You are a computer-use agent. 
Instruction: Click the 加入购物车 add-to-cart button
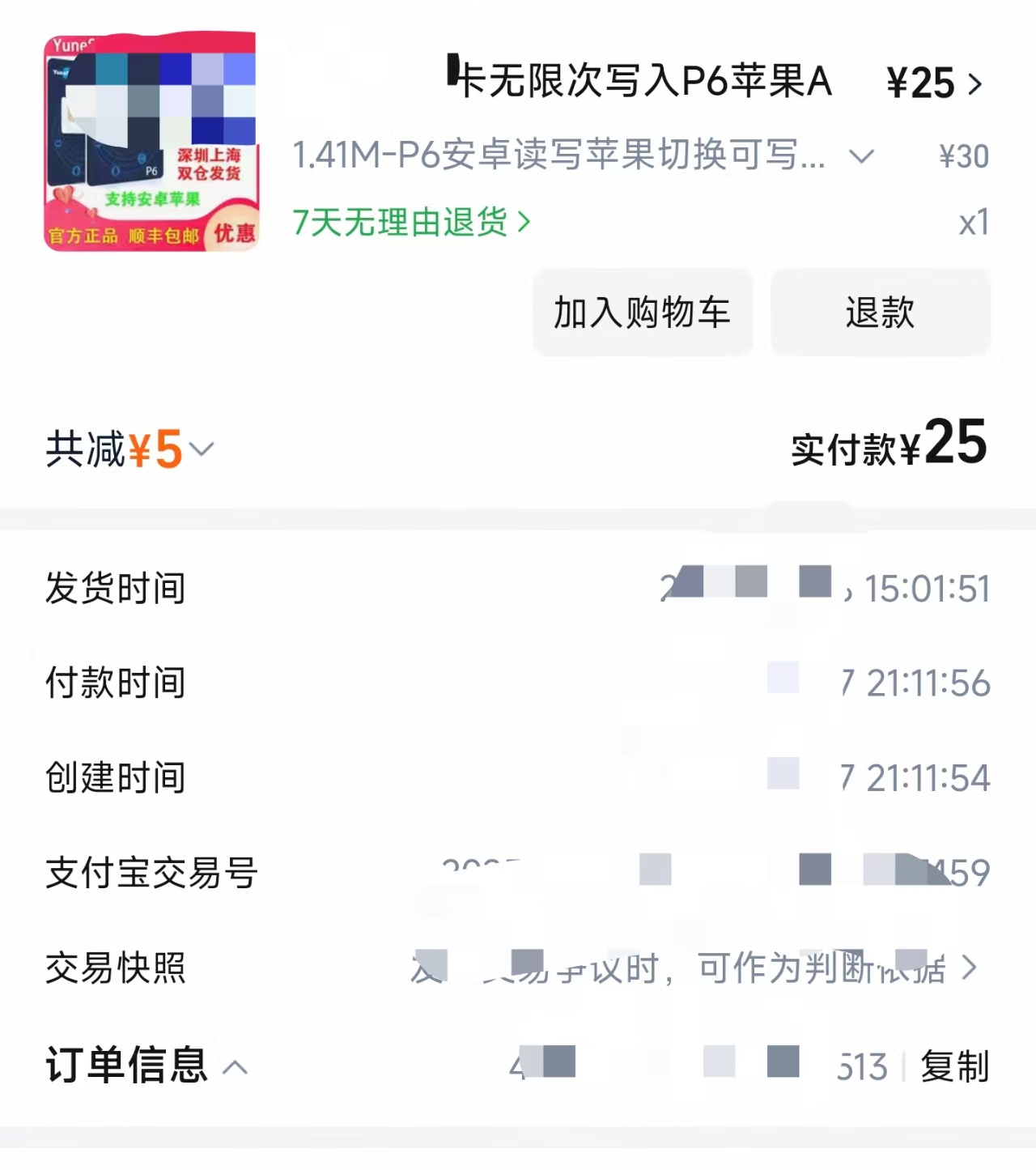tap(642, 313)
